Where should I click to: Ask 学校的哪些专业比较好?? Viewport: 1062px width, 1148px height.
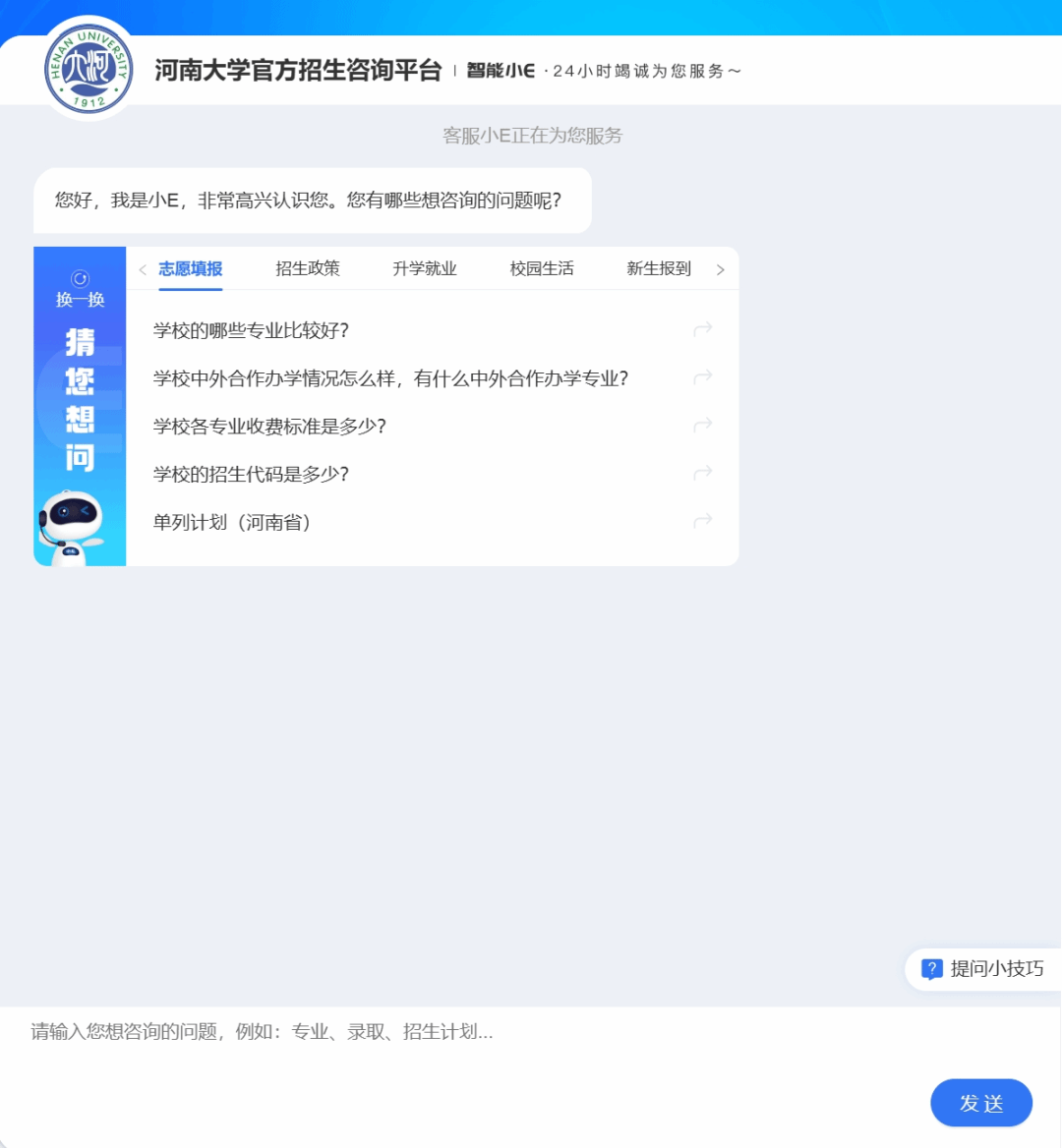click(252, 330)
